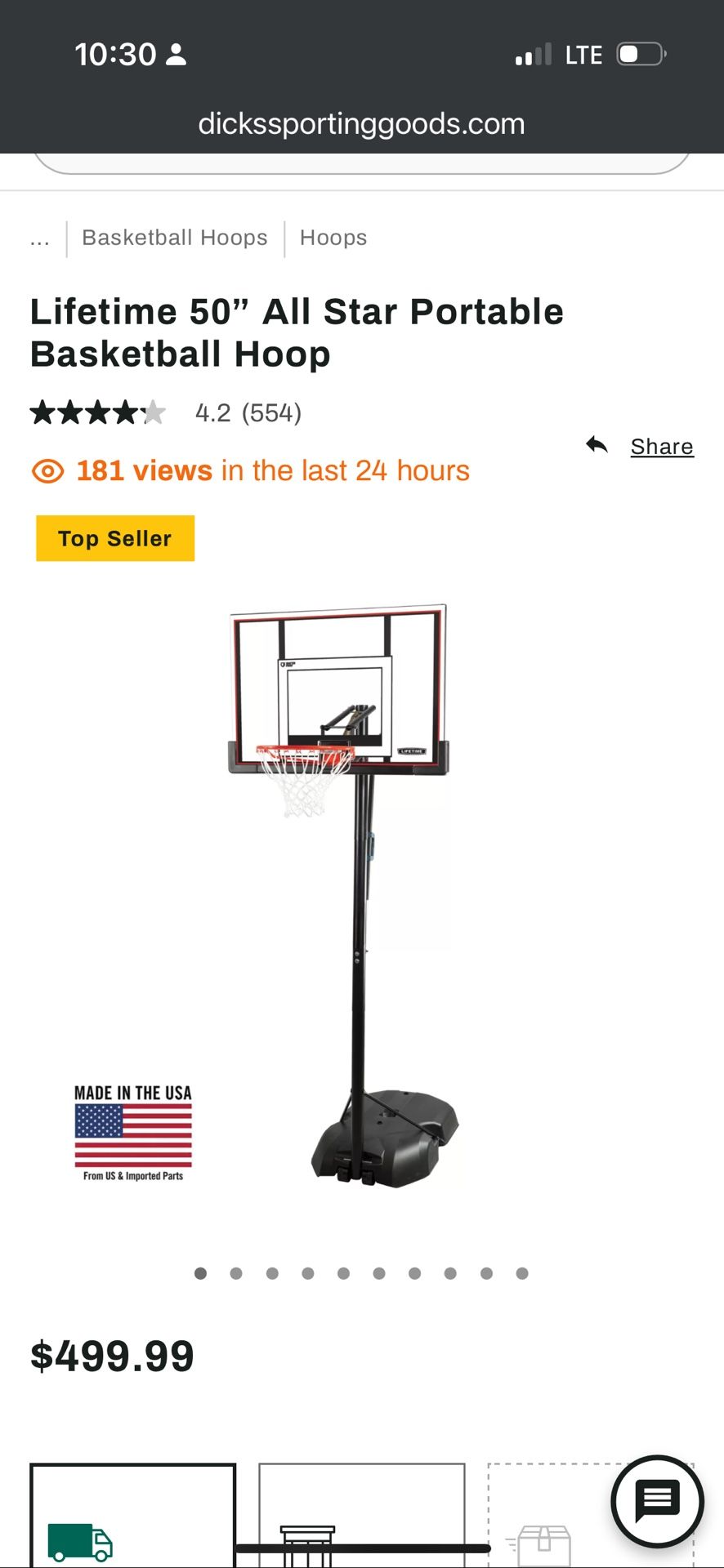Expand the breadcrumb ellipsis
This screenshot has width=724, height=1568.
pyautogui.click(x=38, y=238)
